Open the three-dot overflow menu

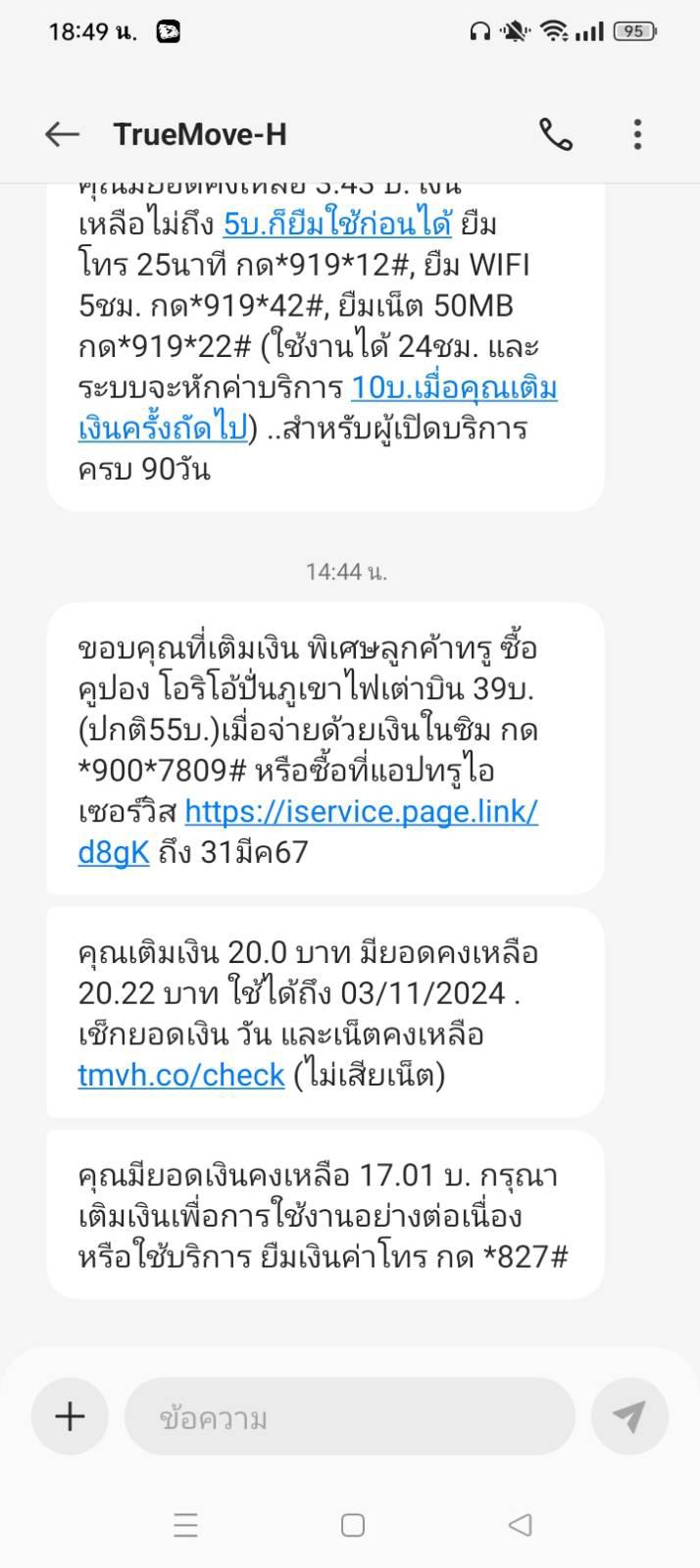coord(637,134)
